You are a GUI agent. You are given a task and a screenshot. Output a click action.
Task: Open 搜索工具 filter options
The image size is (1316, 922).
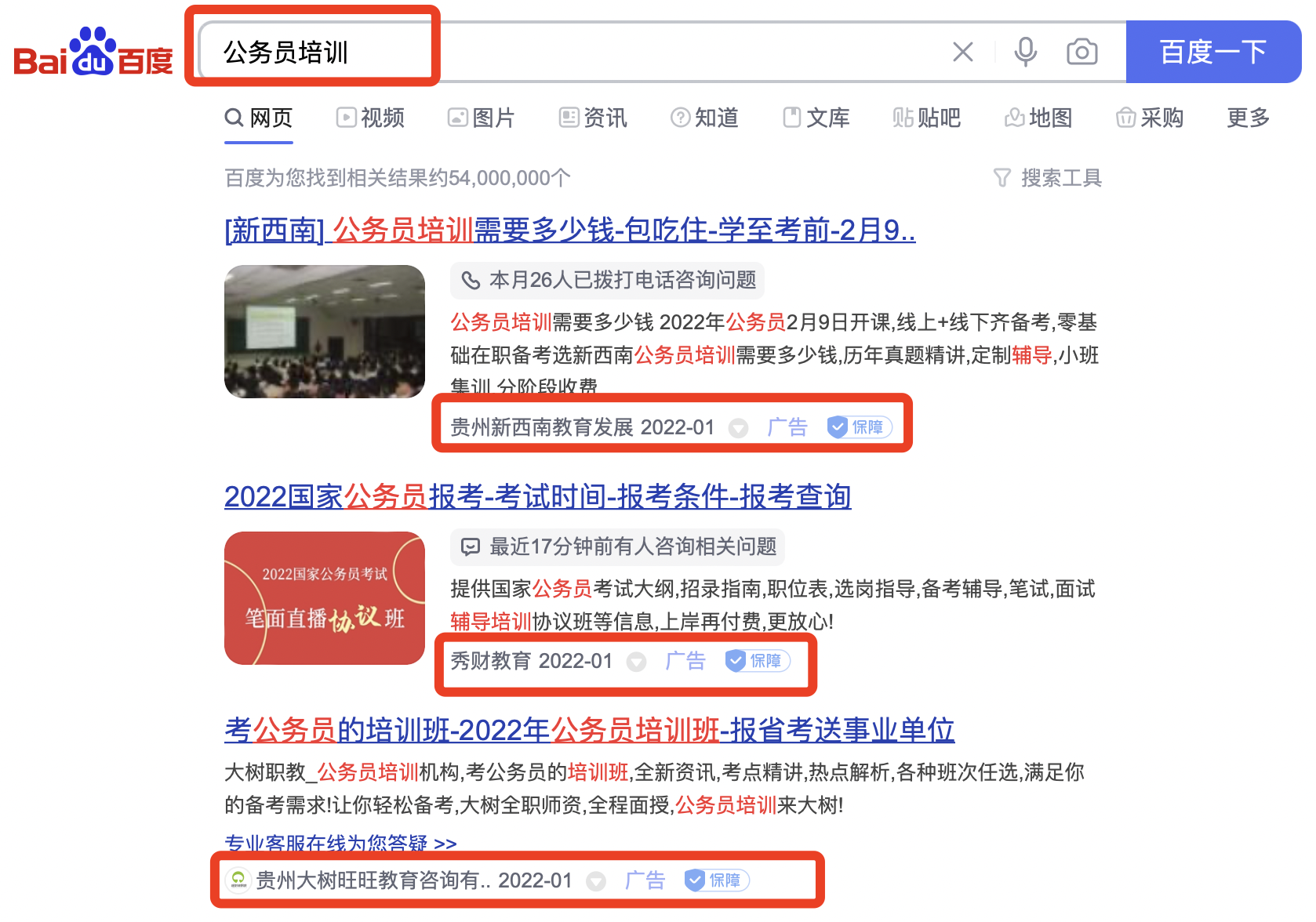[x=1048, y=178]
